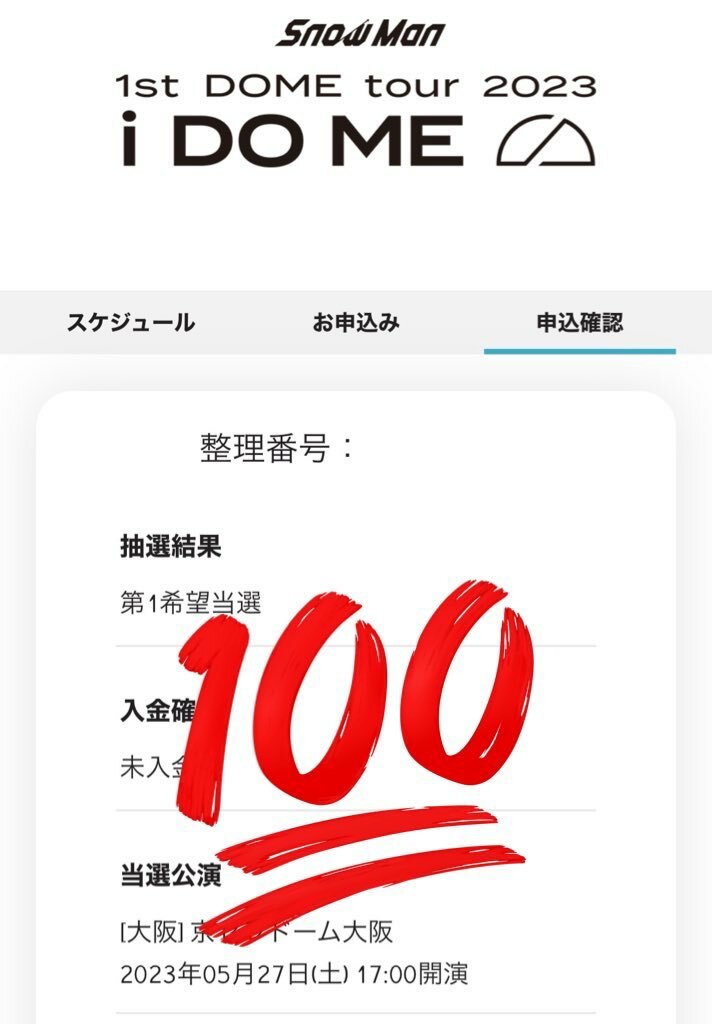Switch to the スケジュール tab
The image size is (712, 1024).
pos(130,323)
